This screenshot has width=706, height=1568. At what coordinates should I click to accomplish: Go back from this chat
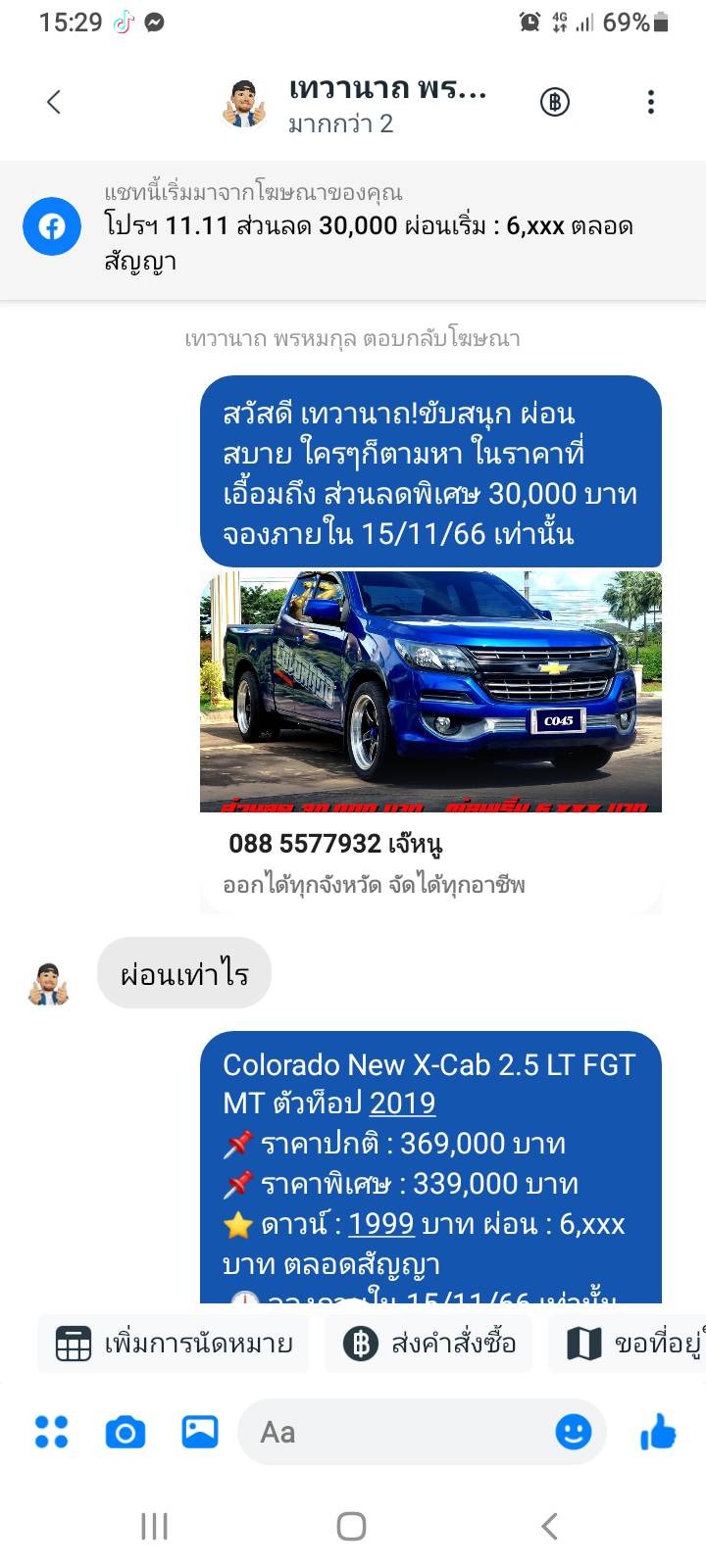coord(54,101)
